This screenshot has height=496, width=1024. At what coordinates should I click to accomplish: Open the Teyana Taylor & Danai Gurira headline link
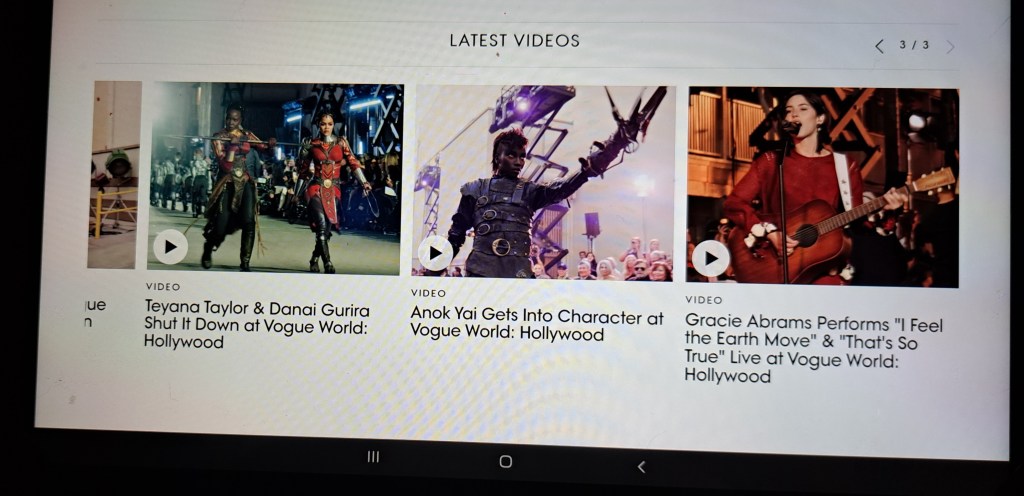257,324
